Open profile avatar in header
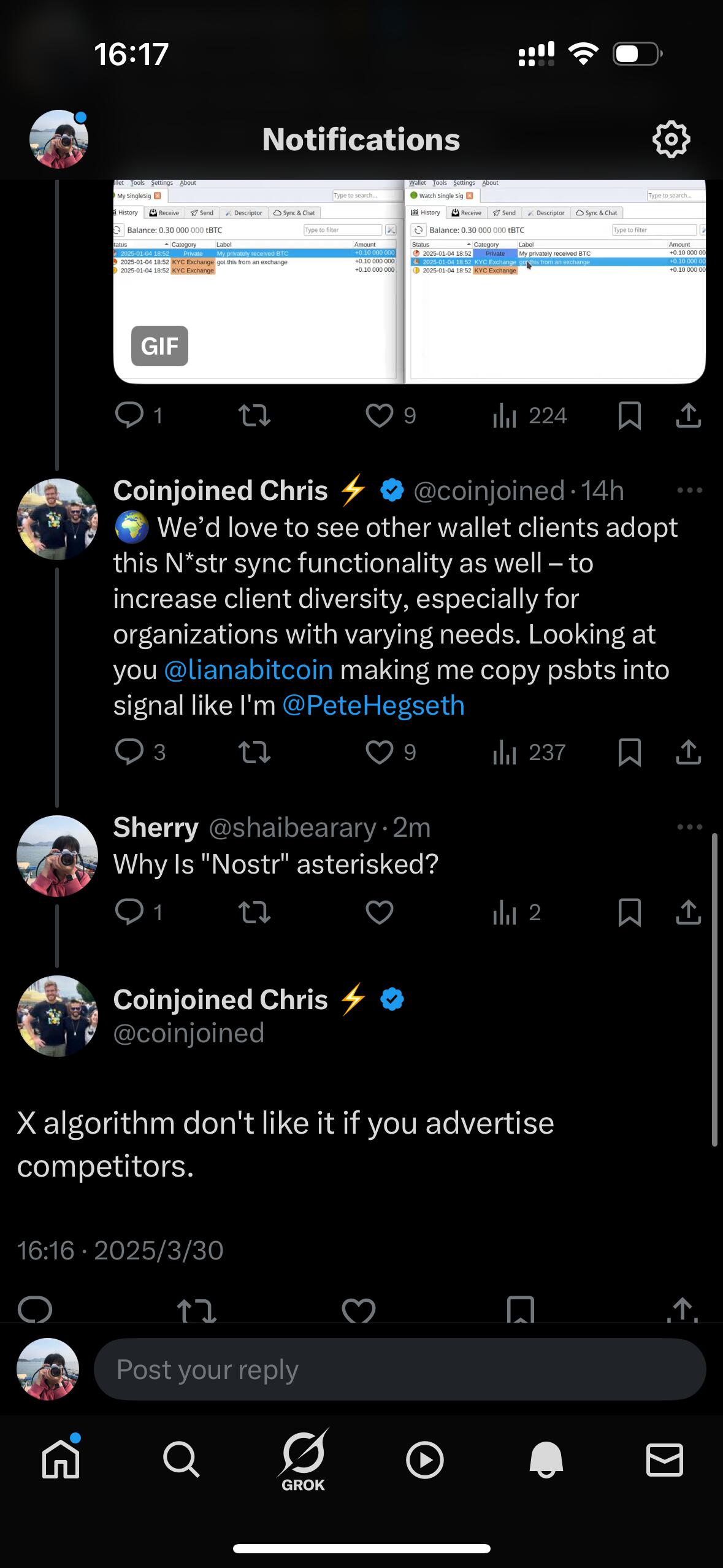This screenshot has width=723, height=1568. point(59,139)
